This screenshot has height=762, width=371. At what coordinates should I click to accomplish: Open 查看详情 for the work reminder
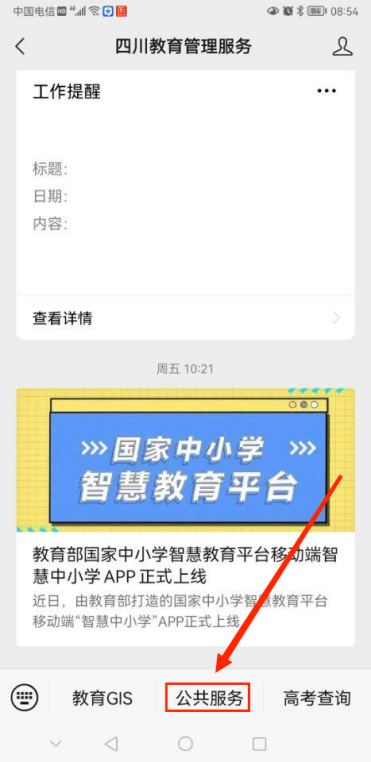pos(185,318)
